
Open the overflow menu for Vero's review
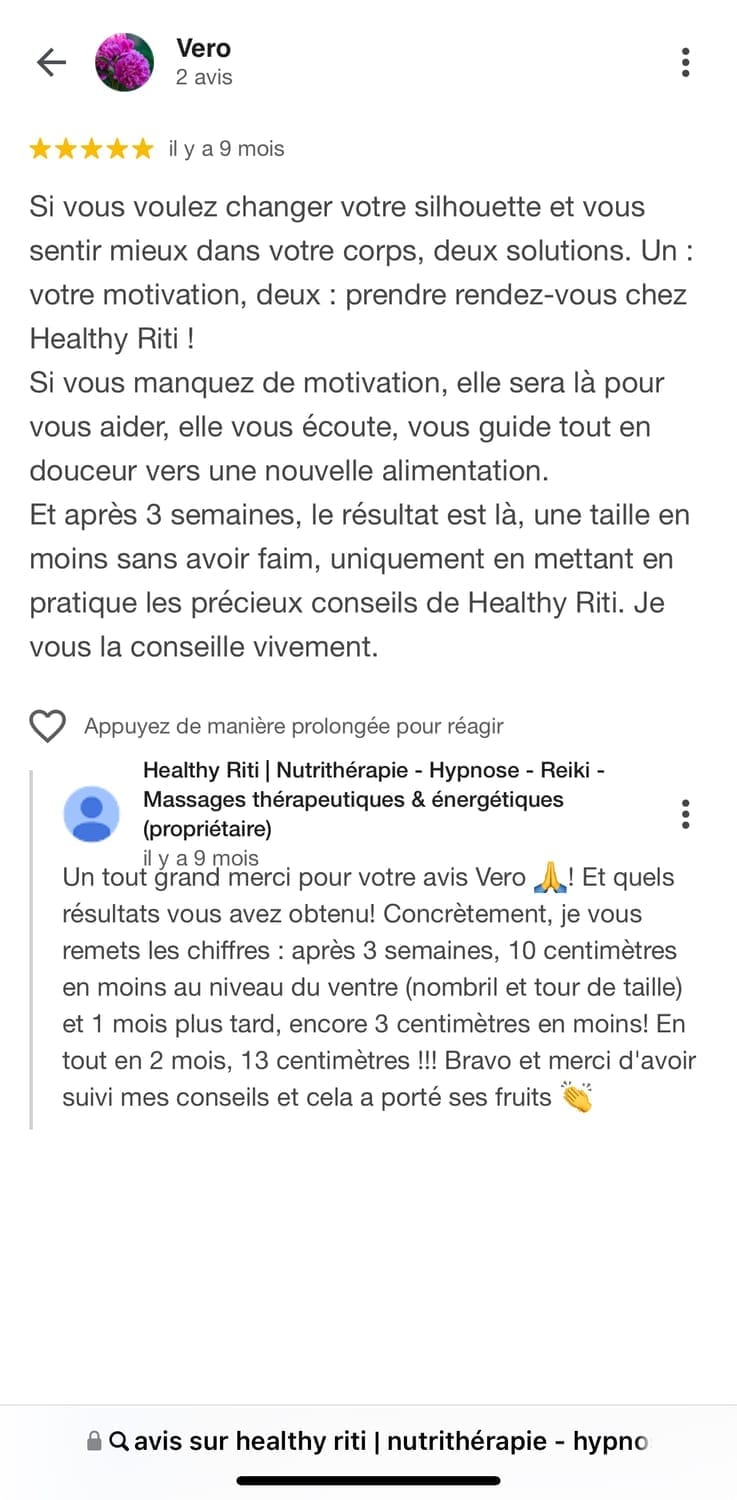click(685, 62)
